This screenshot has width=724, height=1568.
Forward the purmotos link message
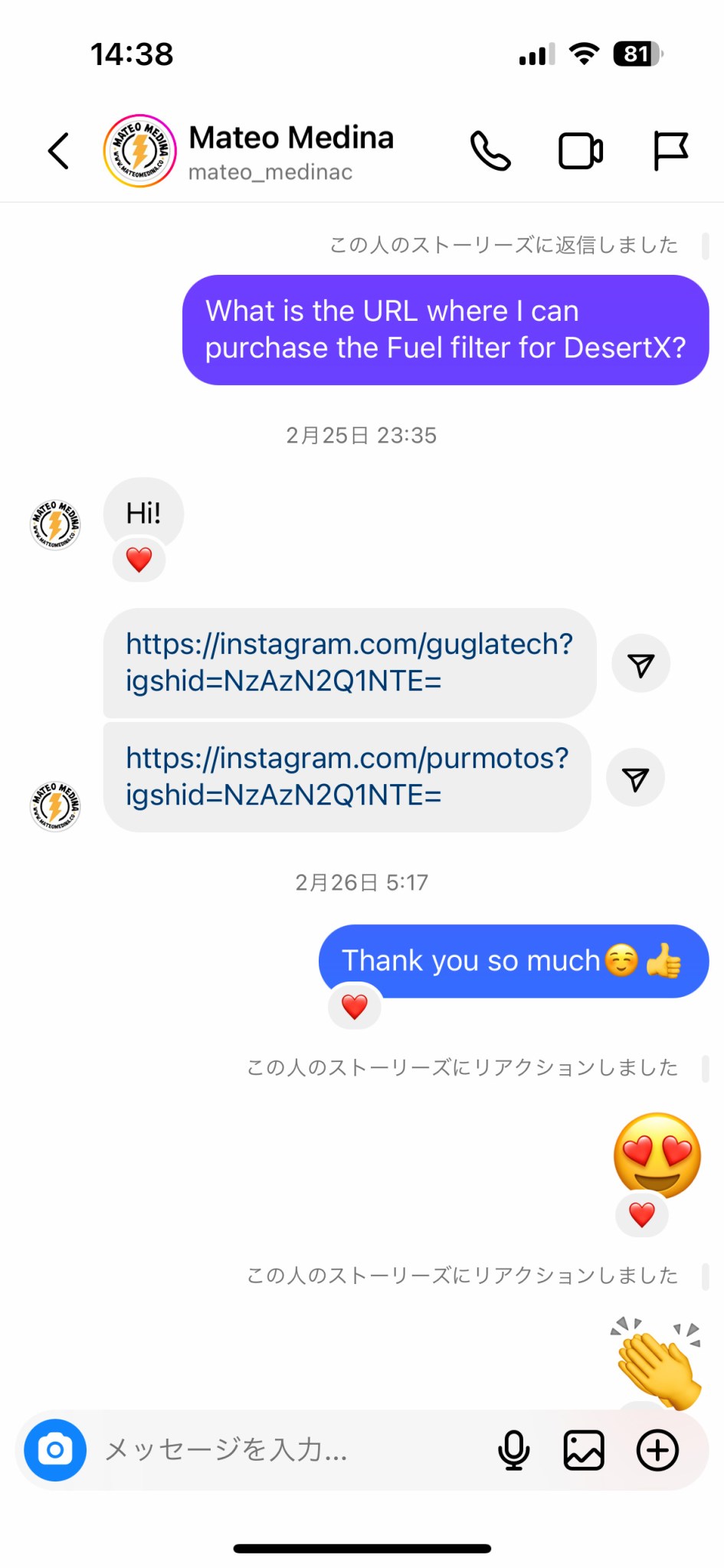click(635, 778)
